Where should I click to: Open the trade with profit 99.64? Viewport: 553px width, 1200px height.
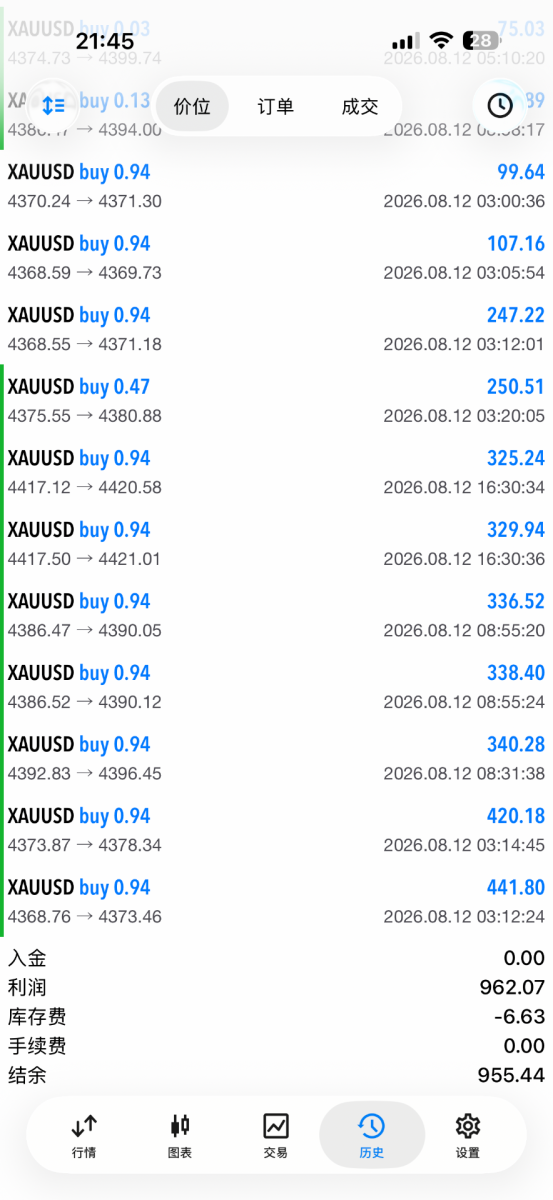pyautogui.click(x=276, y=186)
